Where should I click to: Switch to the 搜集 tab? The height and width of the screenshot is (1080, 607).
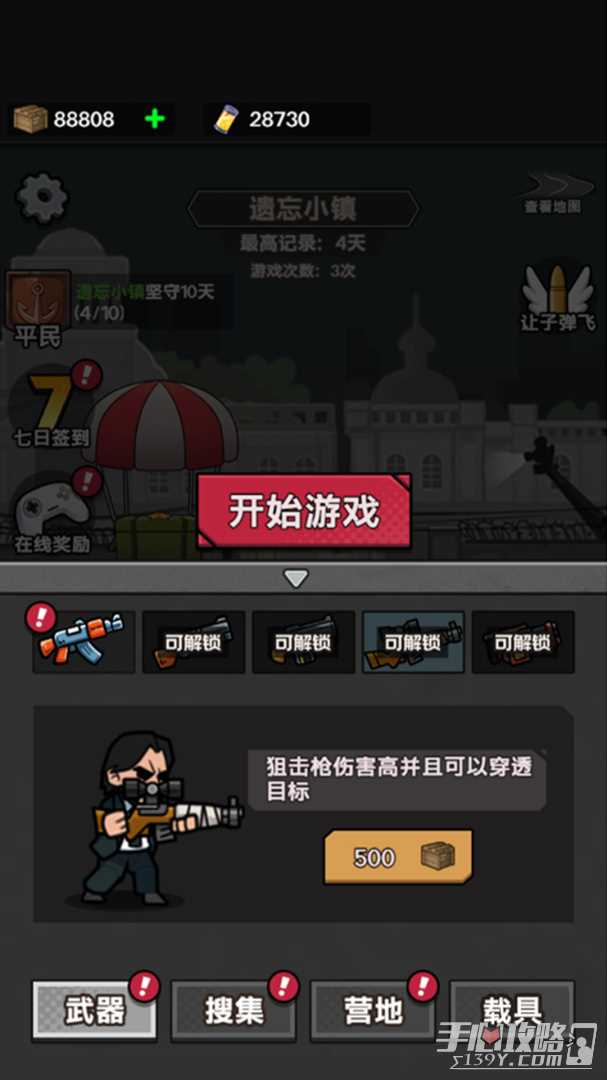pos(234,1011)
